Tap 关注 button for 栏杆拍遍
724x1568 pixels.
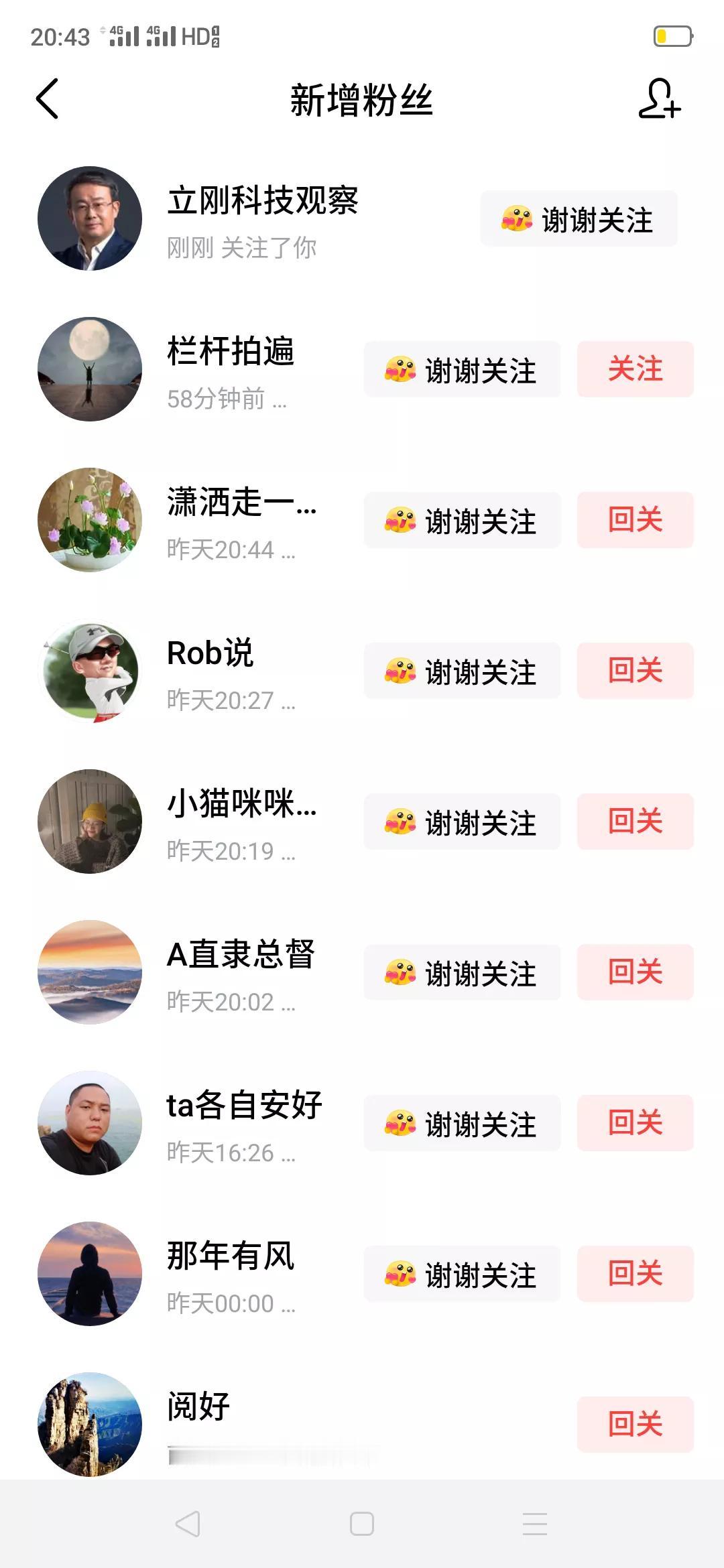tap(635, 369)
